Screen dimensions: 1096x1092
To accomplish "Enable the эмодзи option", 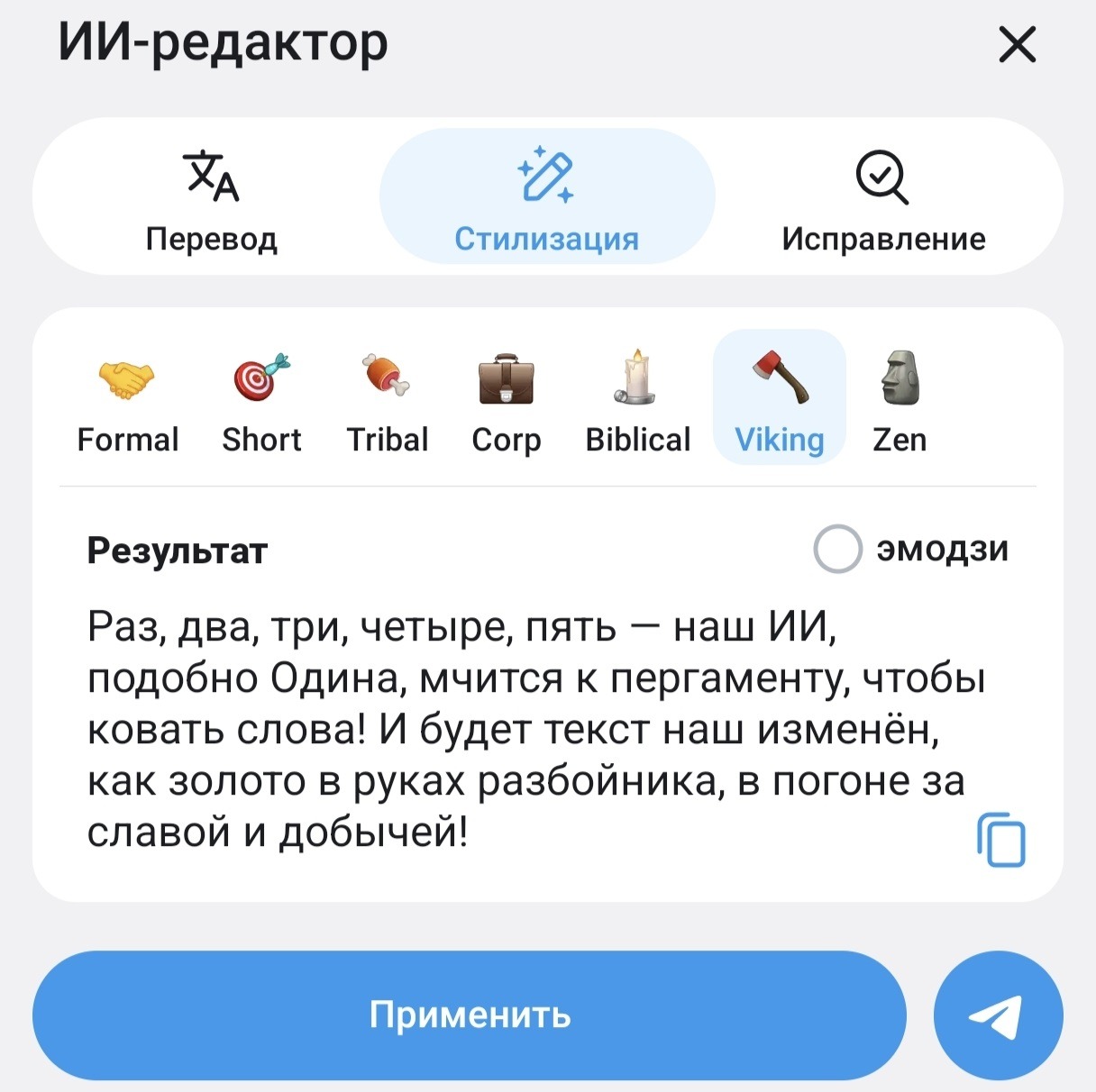I will [838, 549].
